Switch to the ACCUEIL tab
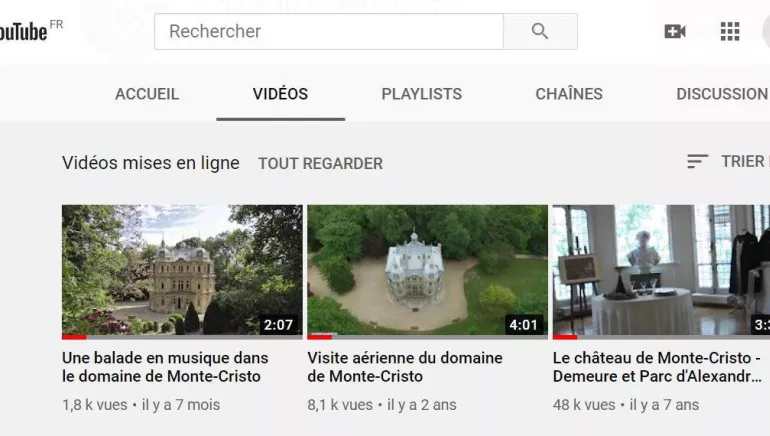This screenshot has height=436, width=770. [x=147, y=94]
